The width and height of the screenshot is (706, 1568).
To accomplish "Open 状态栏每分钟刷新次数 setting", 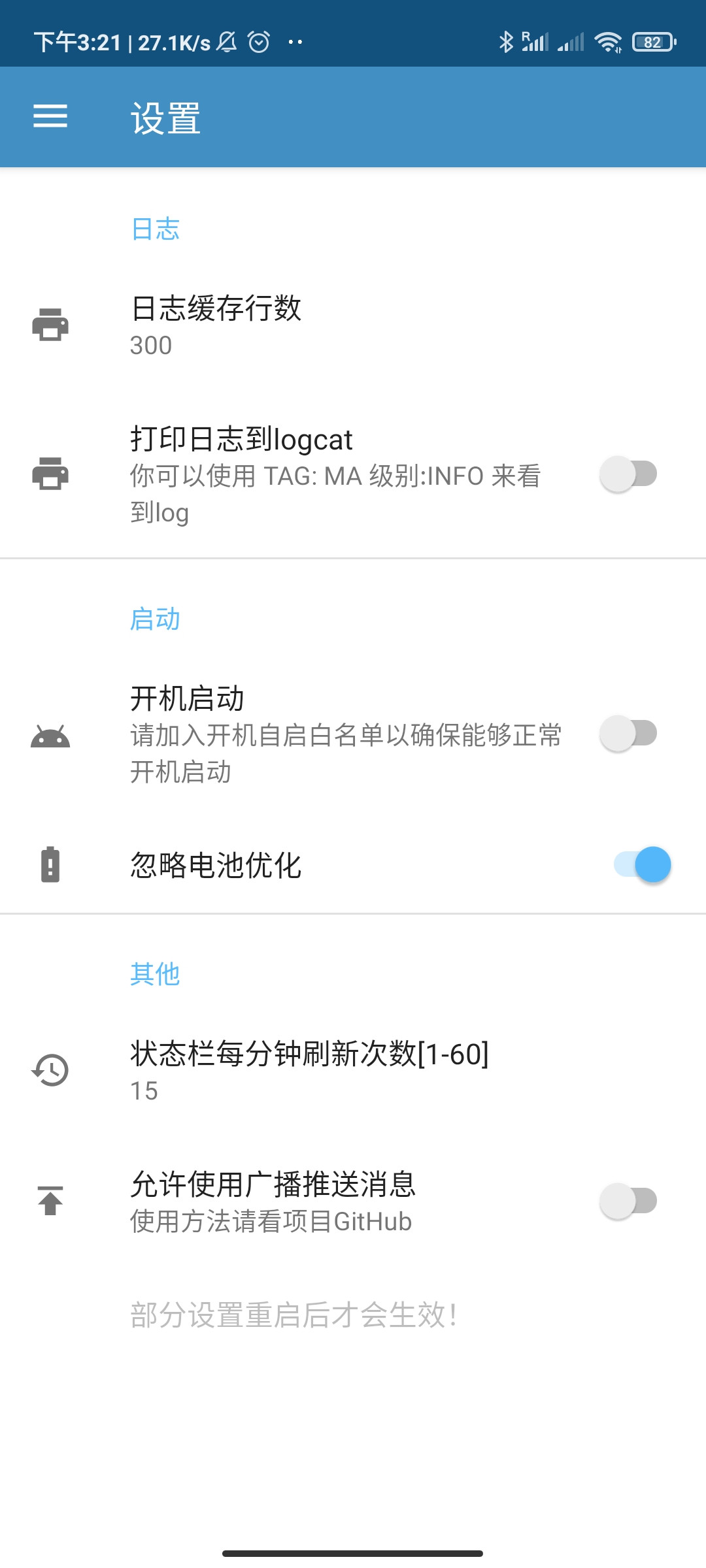I will (x=353, y=1071).
